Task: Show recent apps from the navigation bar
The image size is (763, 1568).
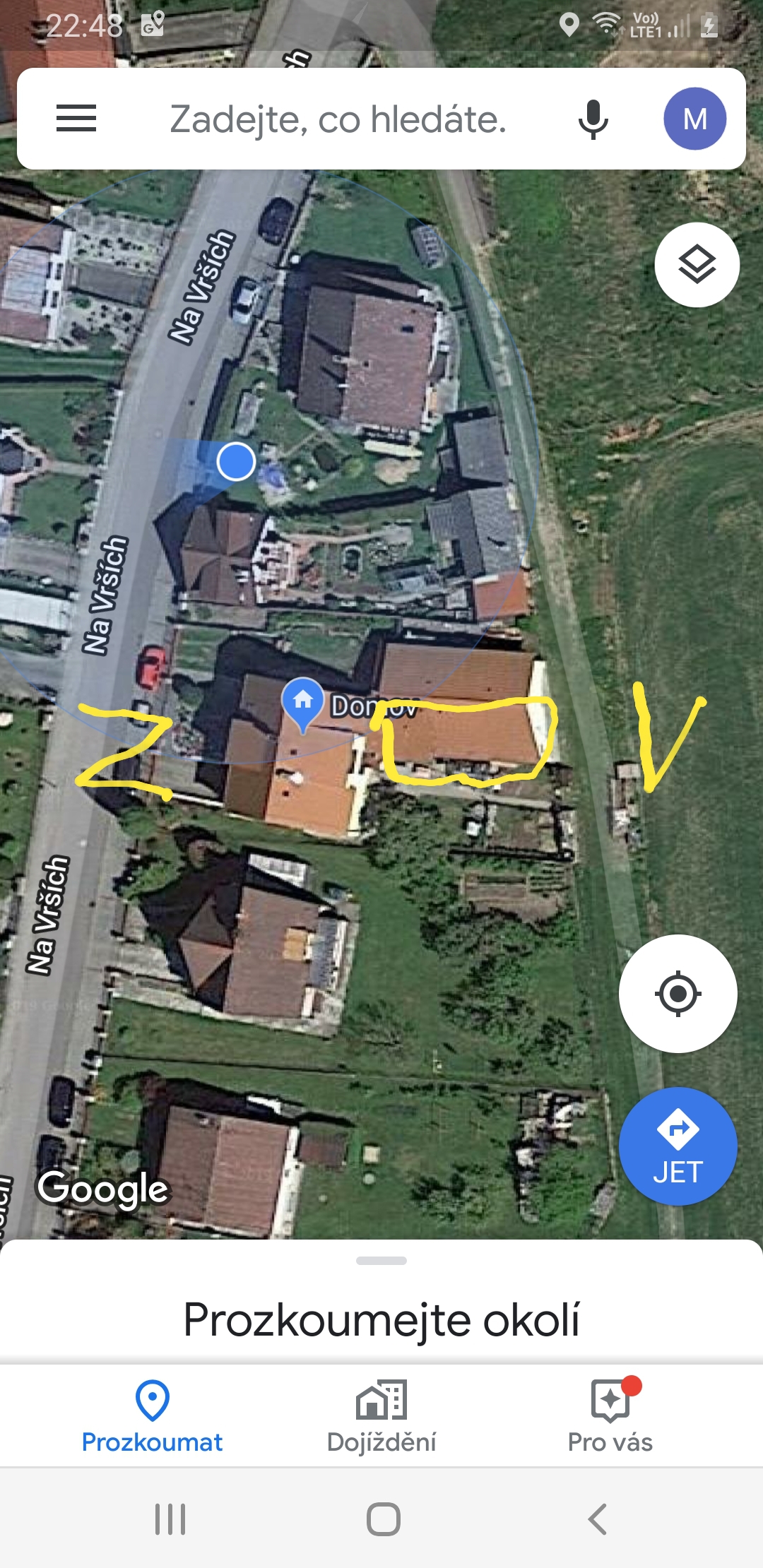Action: click(x=170, y=1519)
